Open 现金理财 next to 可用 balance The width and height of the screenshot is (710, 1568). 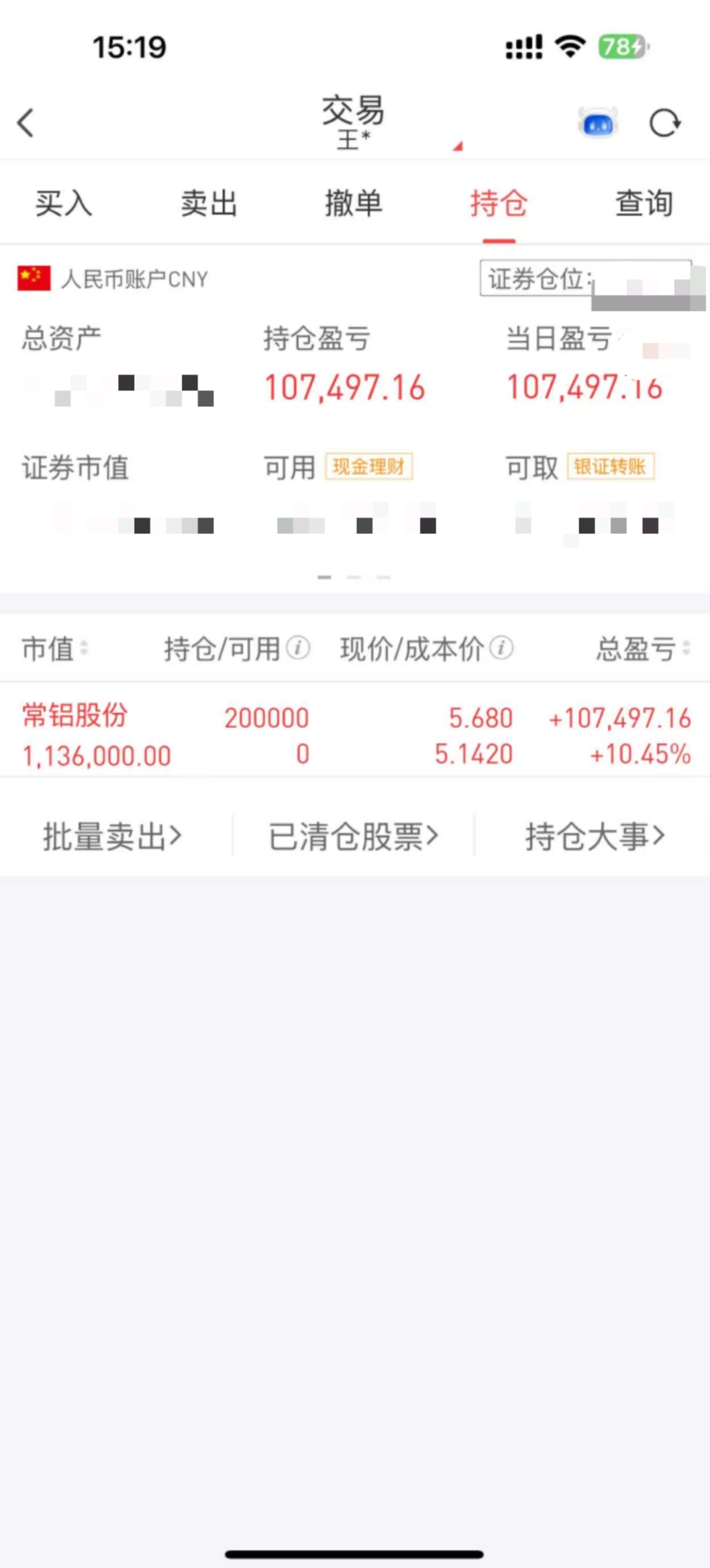click(368, 467)
